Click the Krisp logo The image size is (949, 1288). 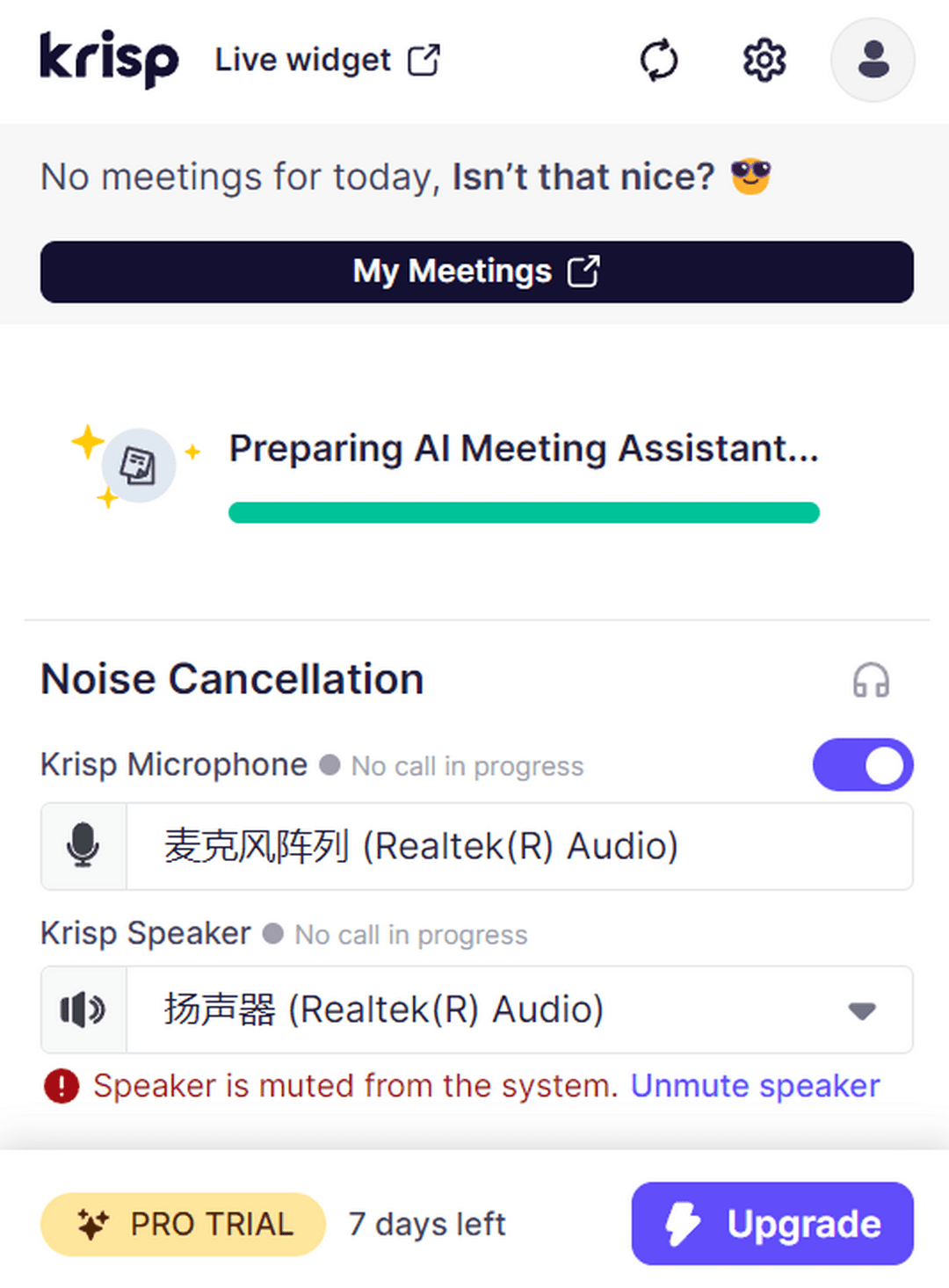tap(109, 60)
